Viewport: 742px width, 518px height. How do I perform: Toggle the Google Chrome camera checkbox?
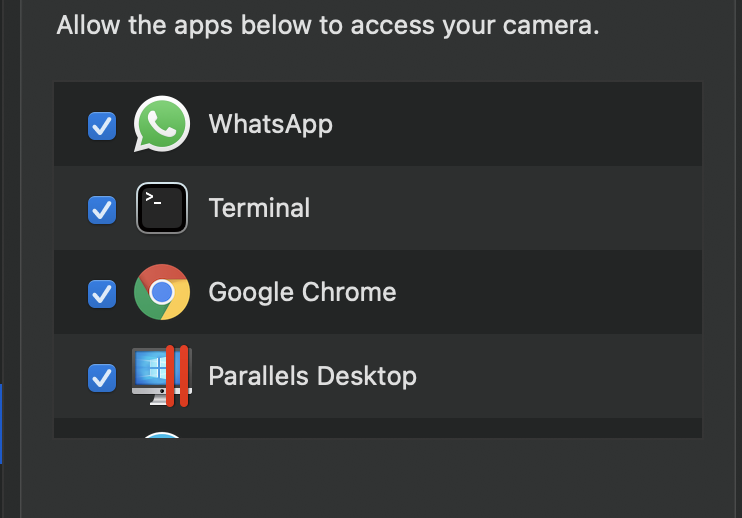(102, 294)
